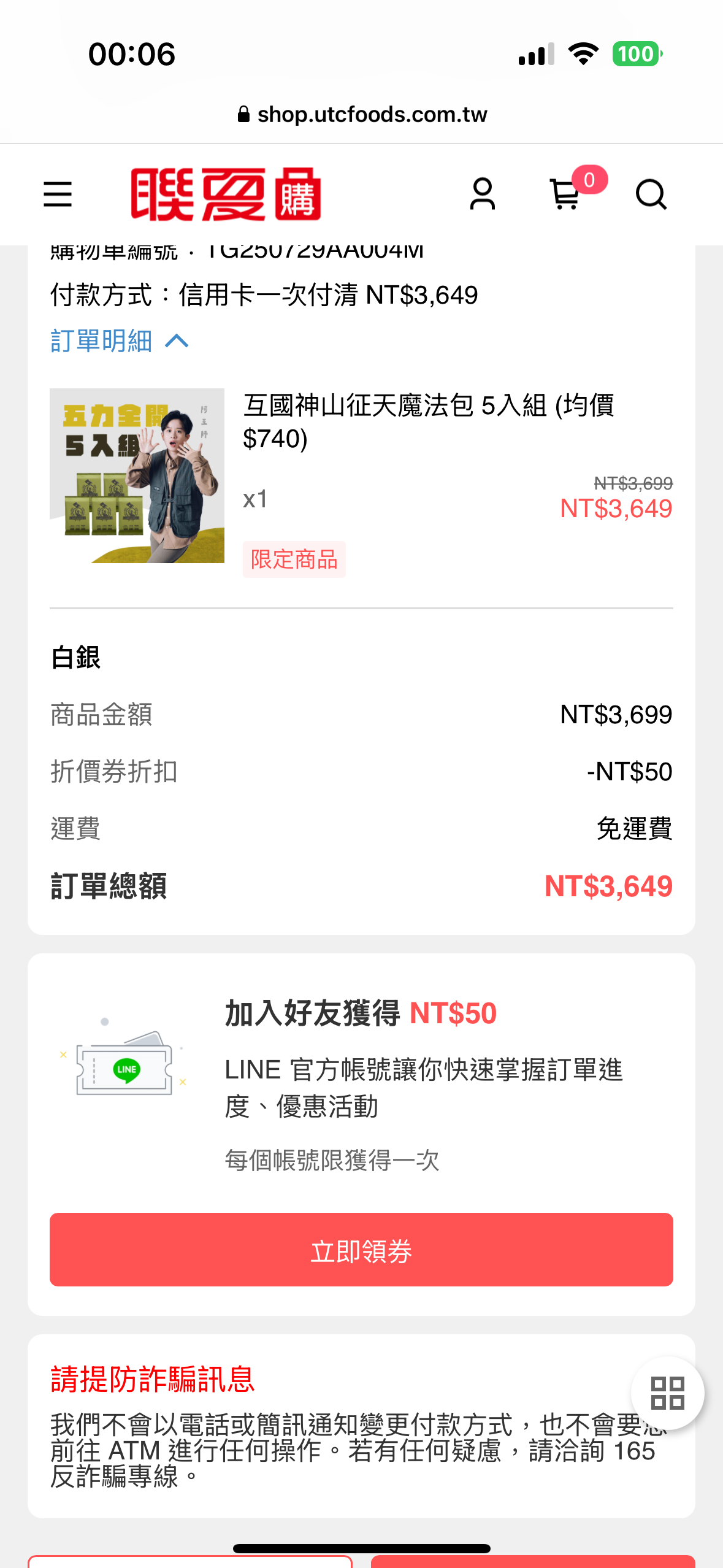Tap the 立即領券 button
Viewport: 723px width, 1568px height.
click(361, 1250)
